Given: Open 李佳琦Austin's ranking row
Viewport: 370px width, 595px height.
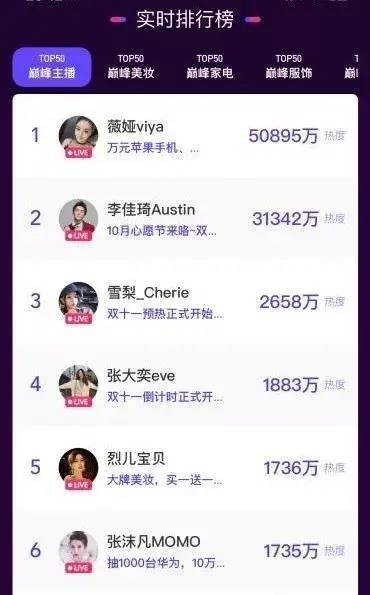Looking at the screenshot, I should [185, 219].
